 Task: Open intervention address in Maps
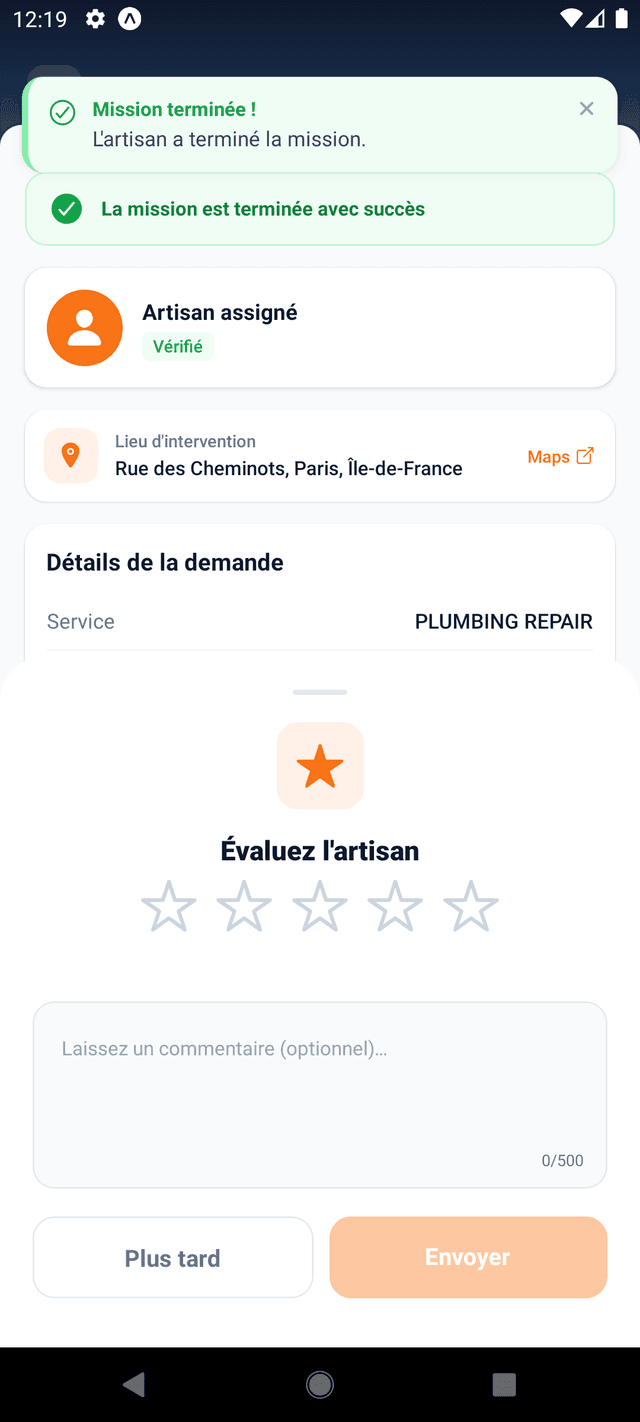click(x=560, y=456)
